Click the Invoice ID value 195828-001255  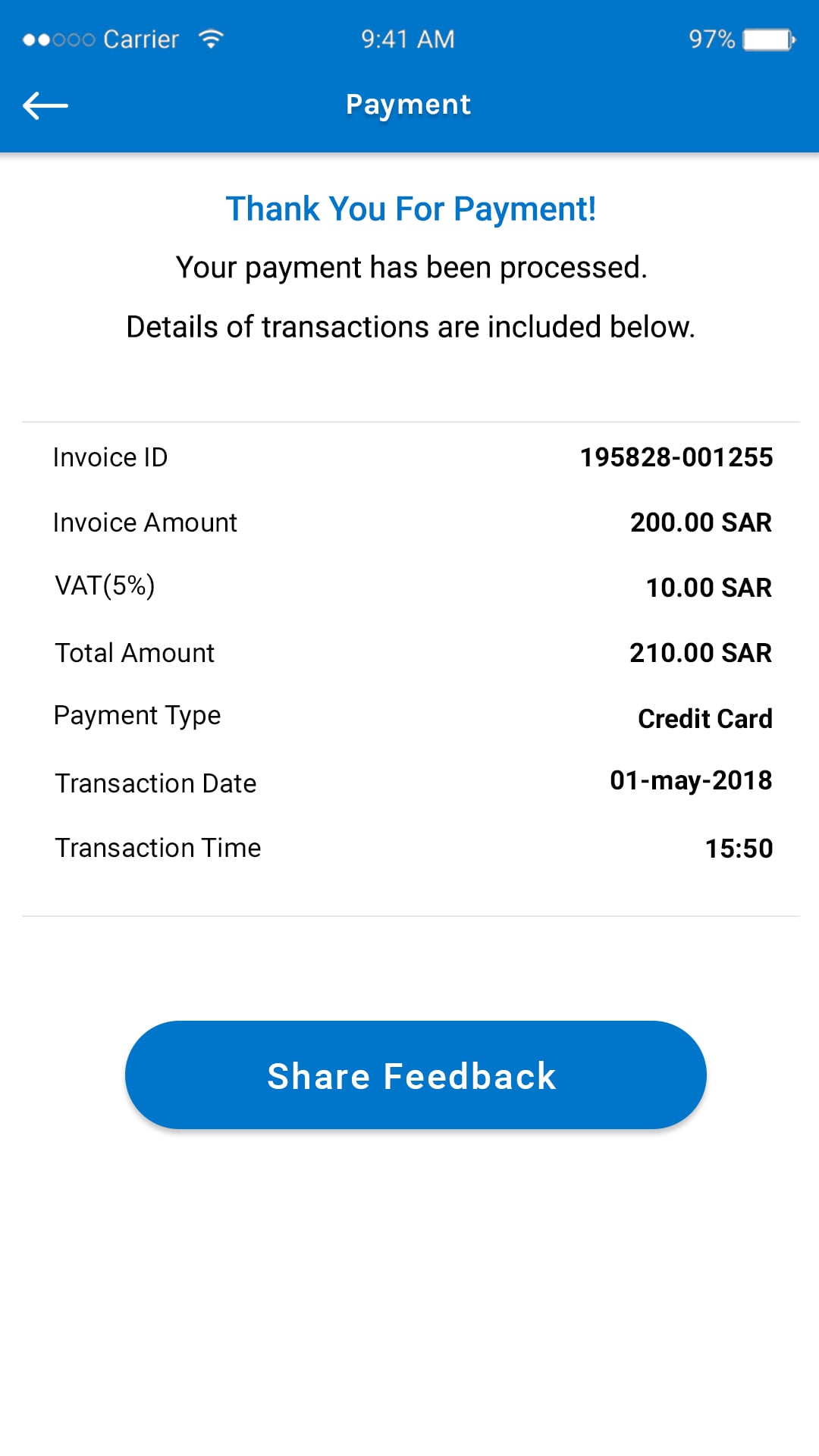[x=675, y=457]
